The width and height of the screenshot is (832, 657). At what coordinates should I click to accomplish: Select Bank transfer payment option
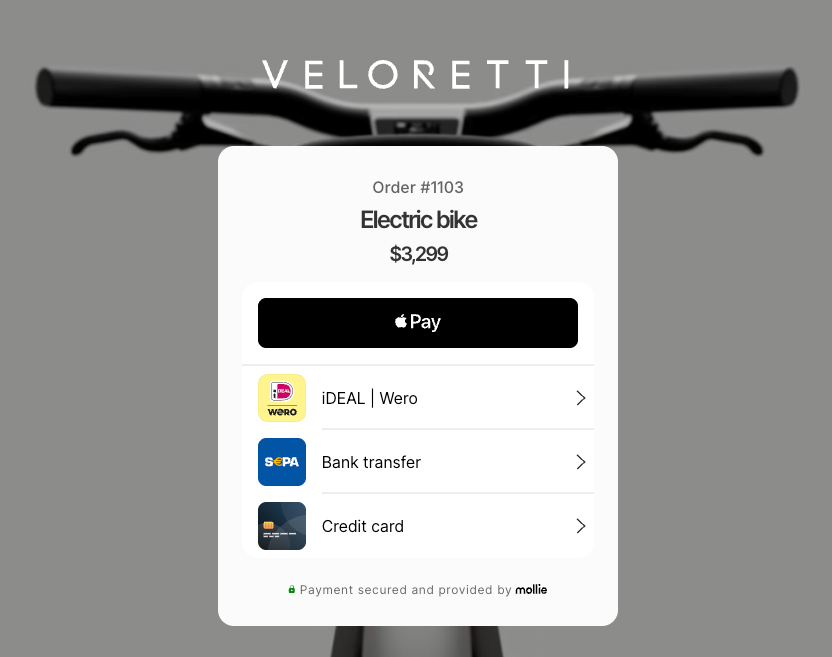(417, 462)
